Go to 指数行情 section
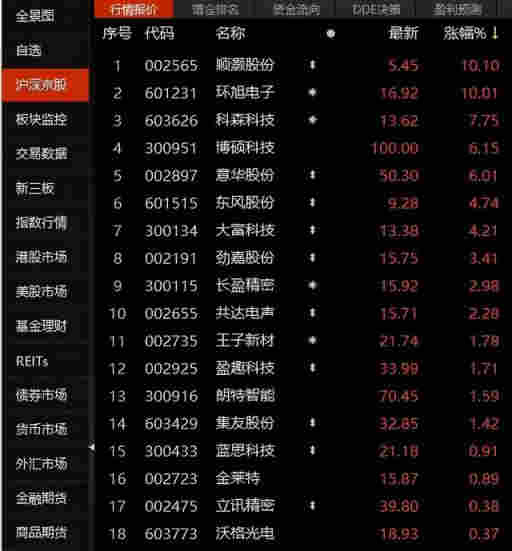The image size is (512, 551). pyautogui.click(x=41, y=223)
